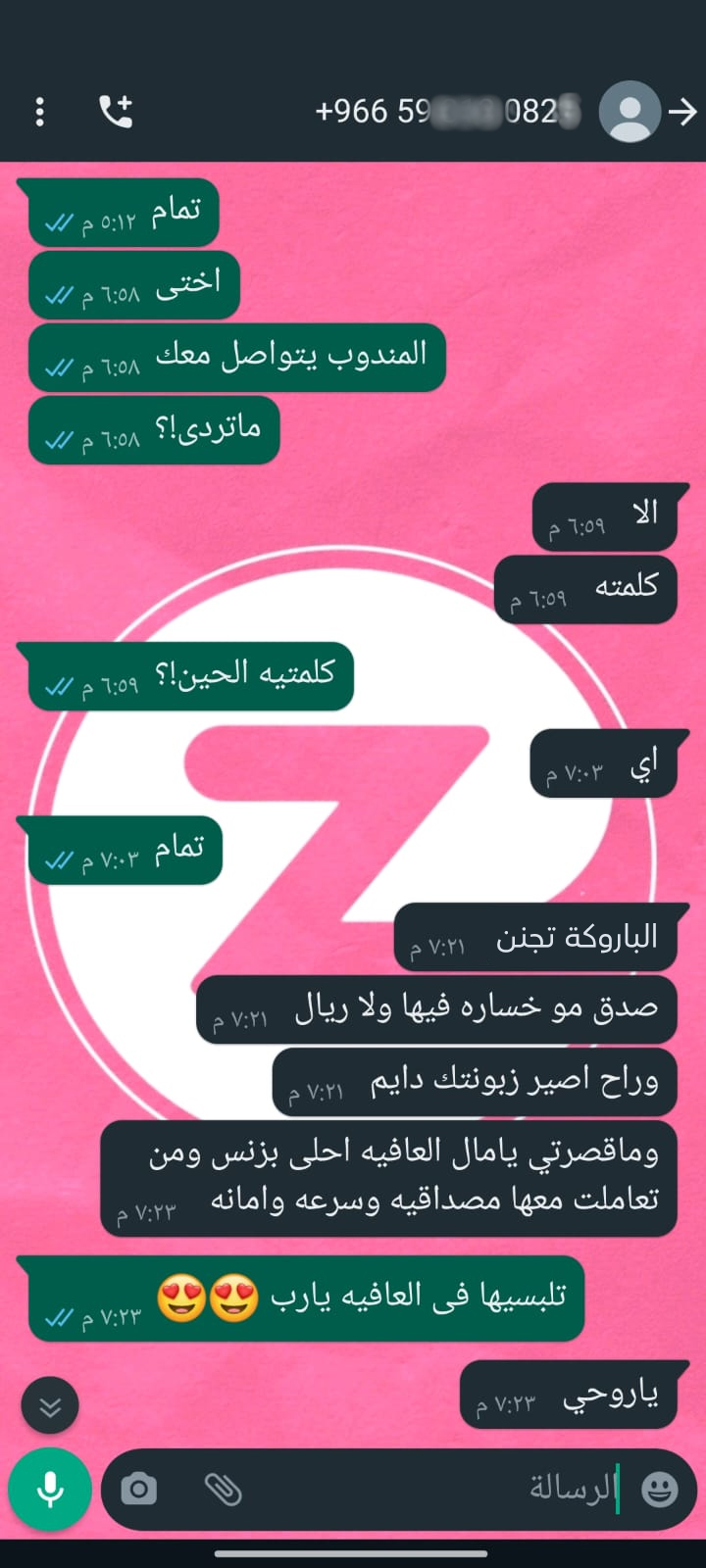
Task: Record a voice message
Action: pyautogui.click(x=50, y=1490)
